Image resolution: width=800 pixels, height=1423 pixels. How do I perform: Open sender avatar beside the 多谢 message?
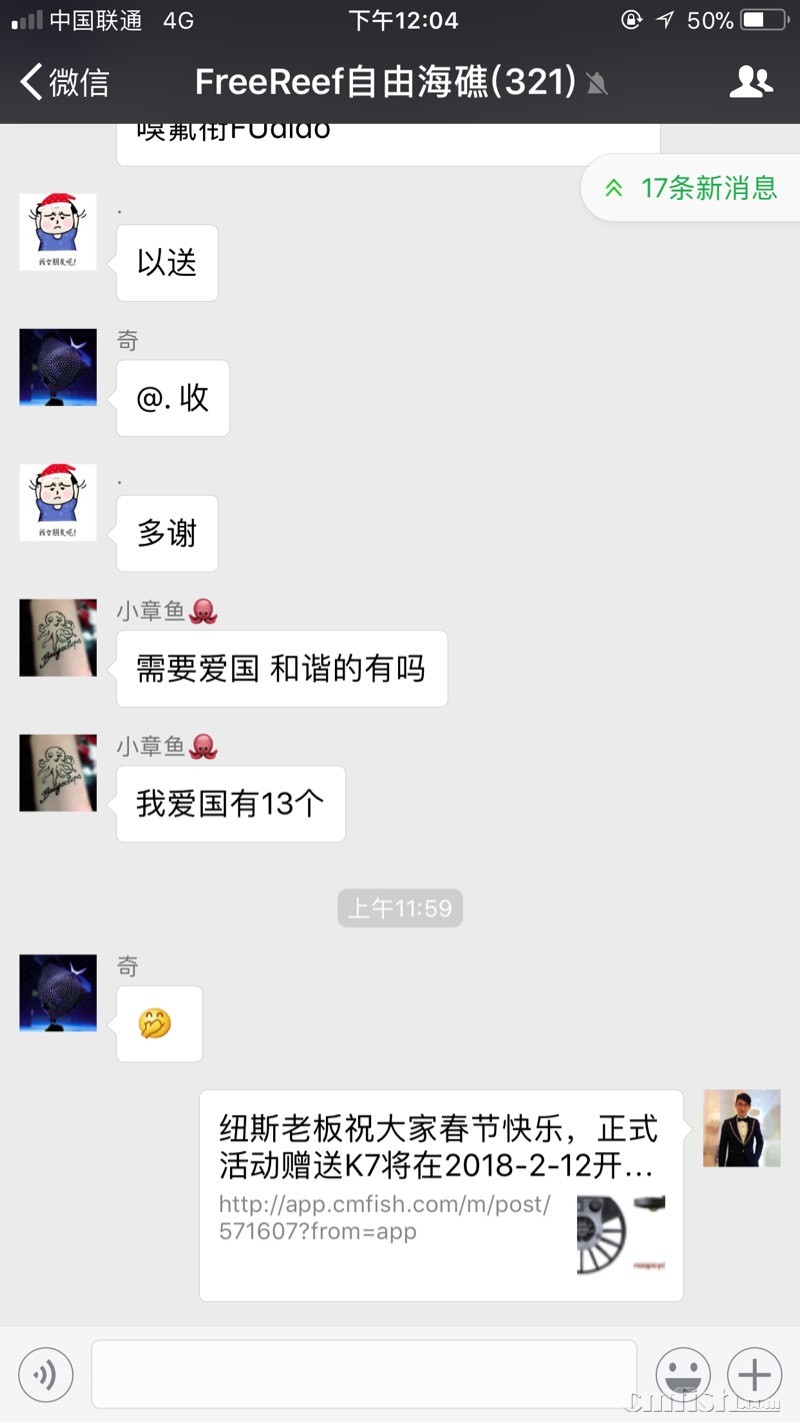point(58,502)
